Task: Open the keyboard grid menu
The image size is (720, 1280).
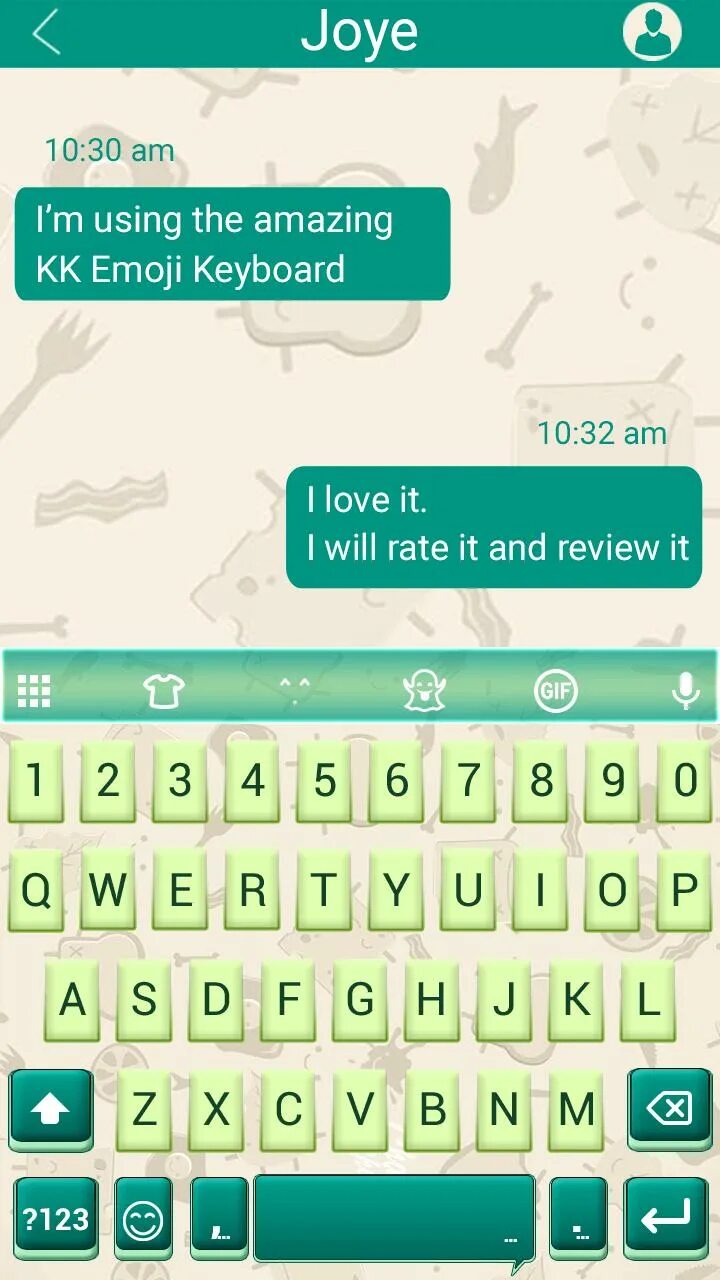Action: pos(34,690)
